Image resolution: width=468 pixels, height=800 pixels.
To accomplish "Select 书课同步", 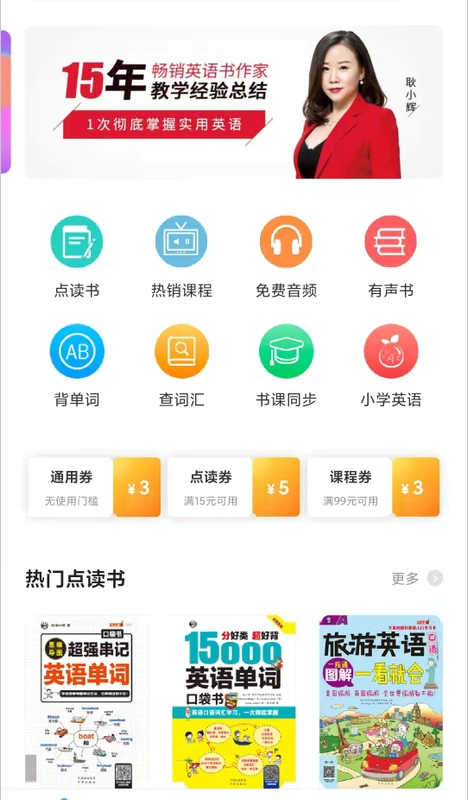I will (286, 365).
